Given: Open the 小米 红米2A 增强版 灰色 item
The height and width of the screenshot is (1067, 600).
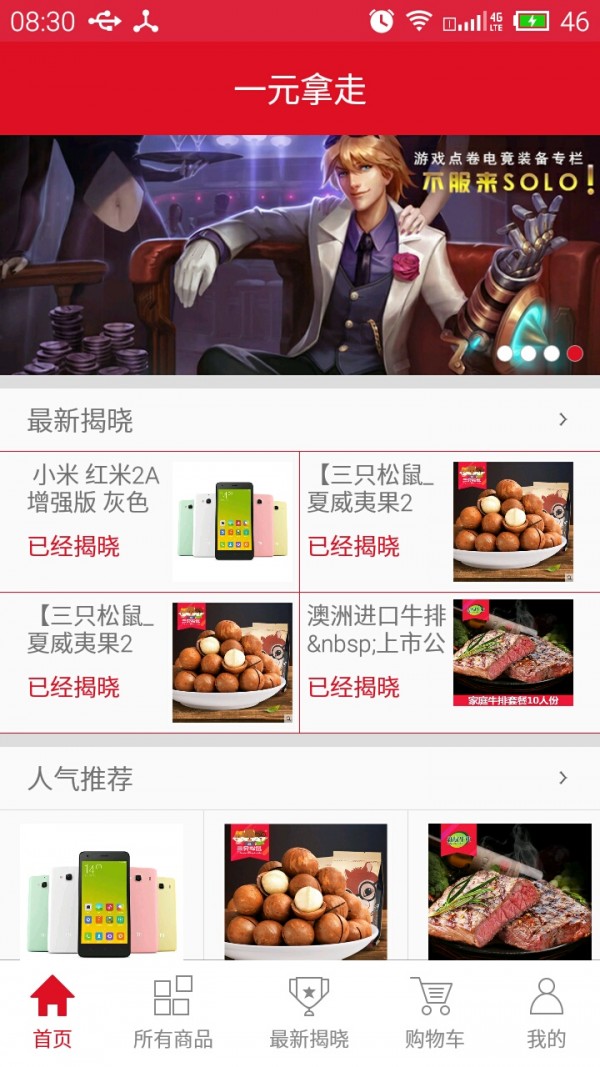Looking at the screenshot, I should [x=150, y=521].
